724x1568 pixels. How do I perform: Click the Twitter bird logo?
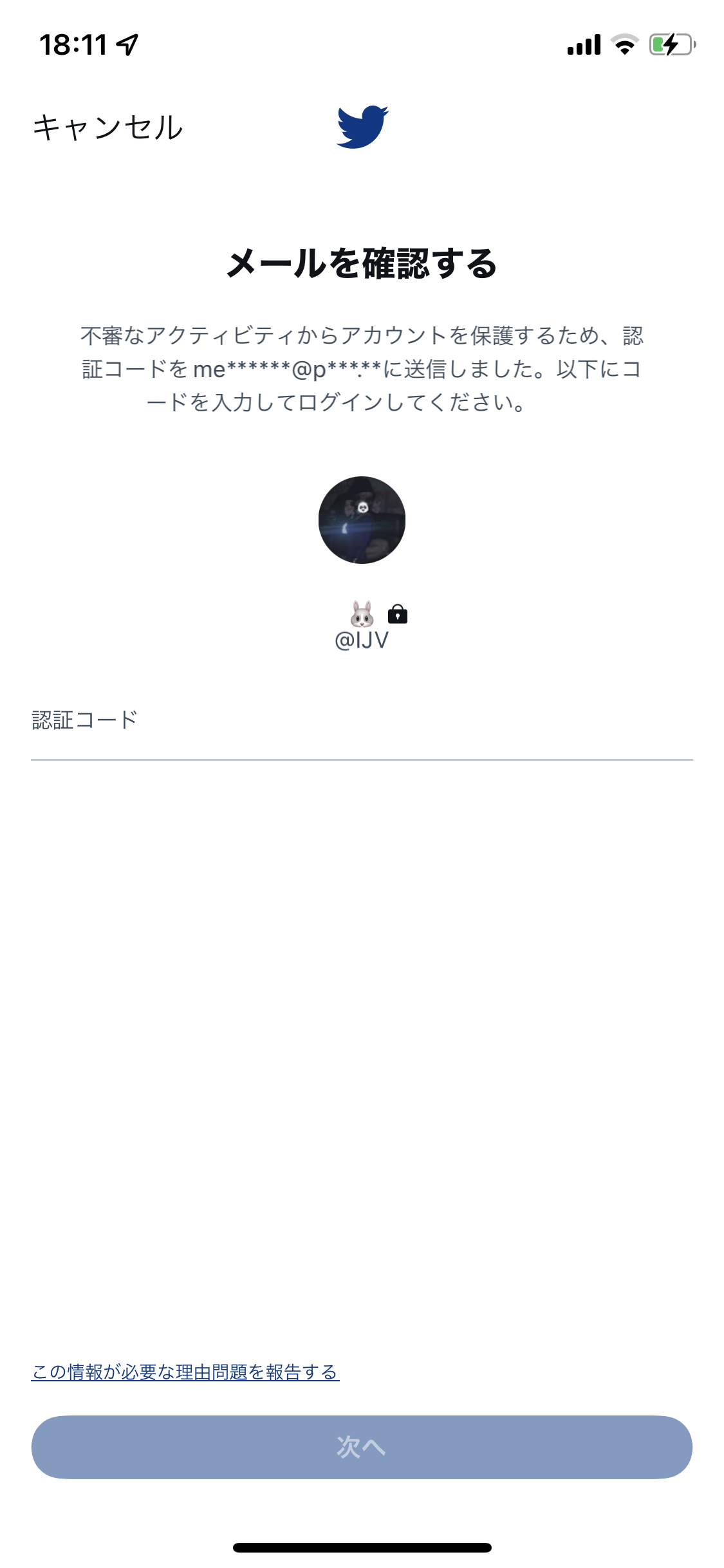pyautogui.click(x=362, y=126)
